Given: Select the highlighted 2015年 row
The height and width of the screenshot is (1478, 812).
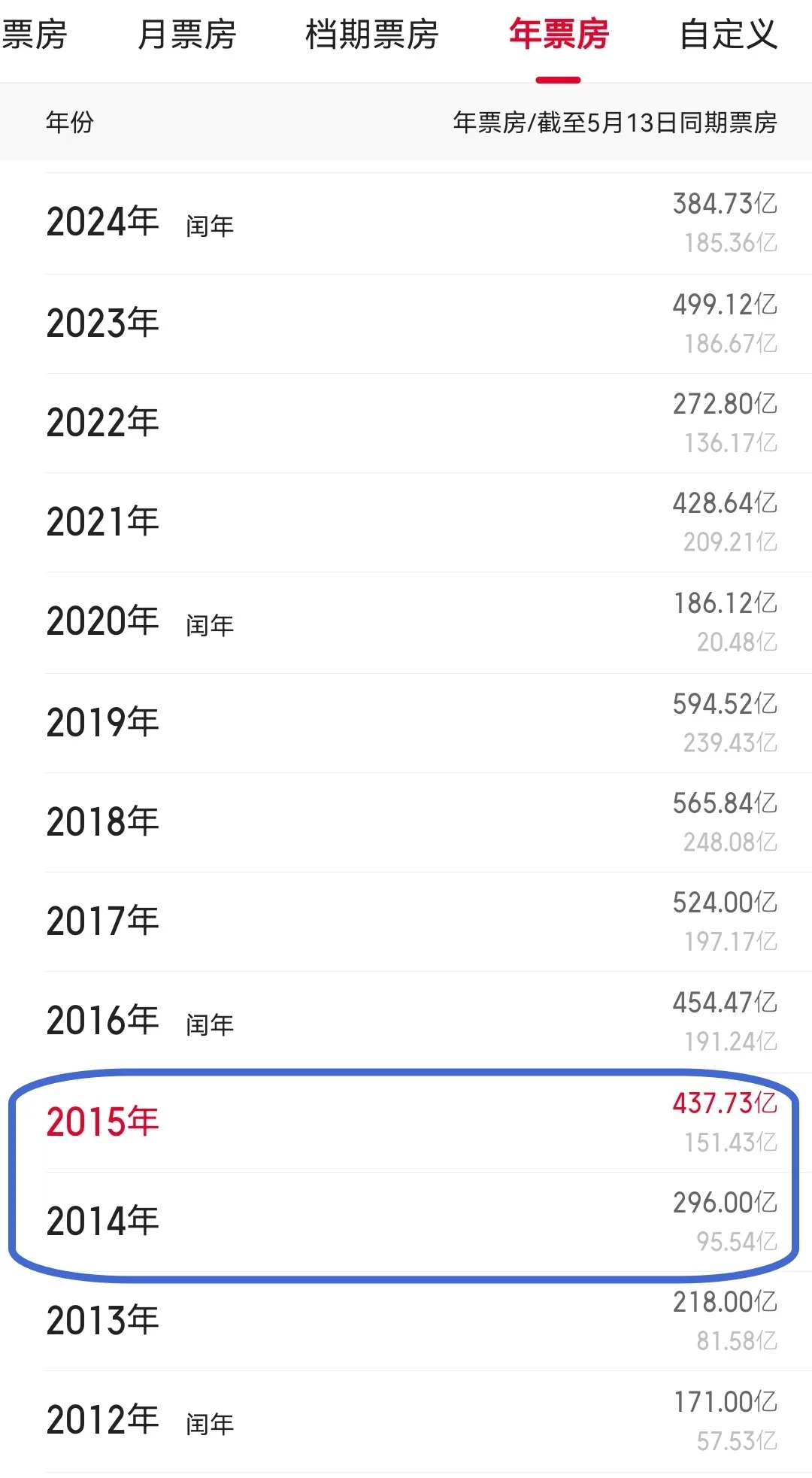Looking at the screenshot, I should point(406,1122).
